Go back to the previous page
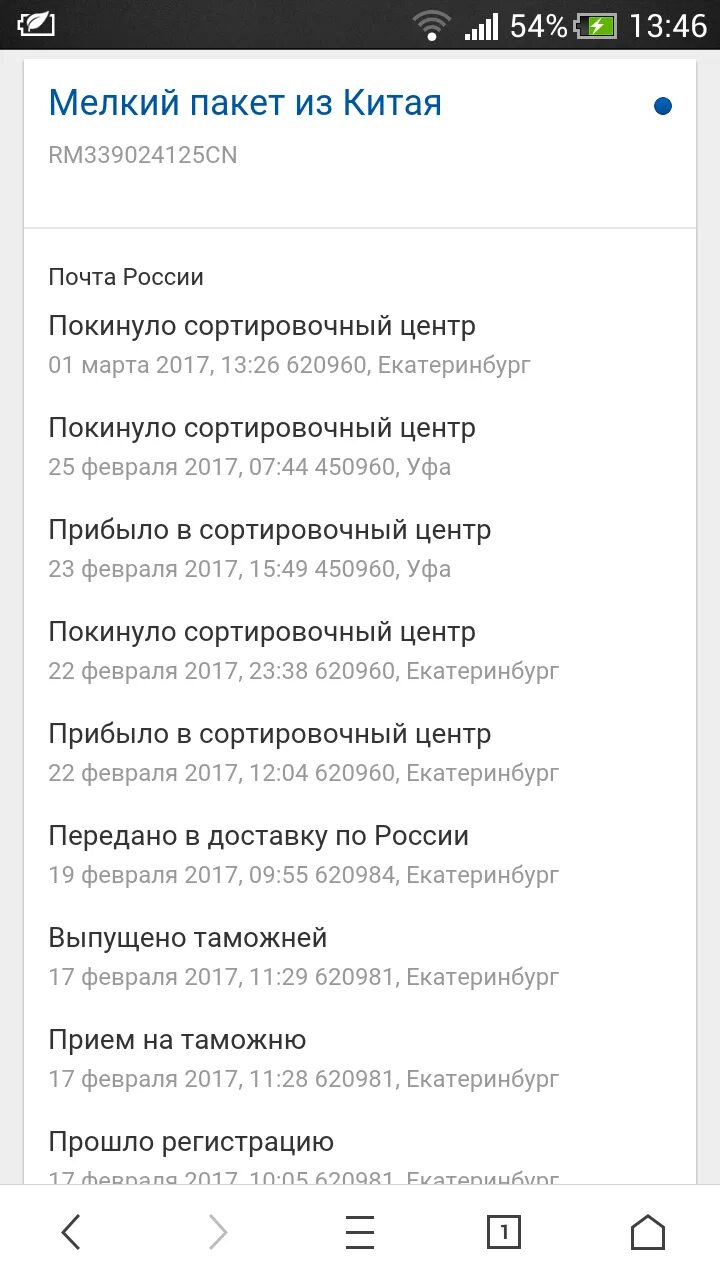Screen dimensions: 720x1280 [71, 1232]
